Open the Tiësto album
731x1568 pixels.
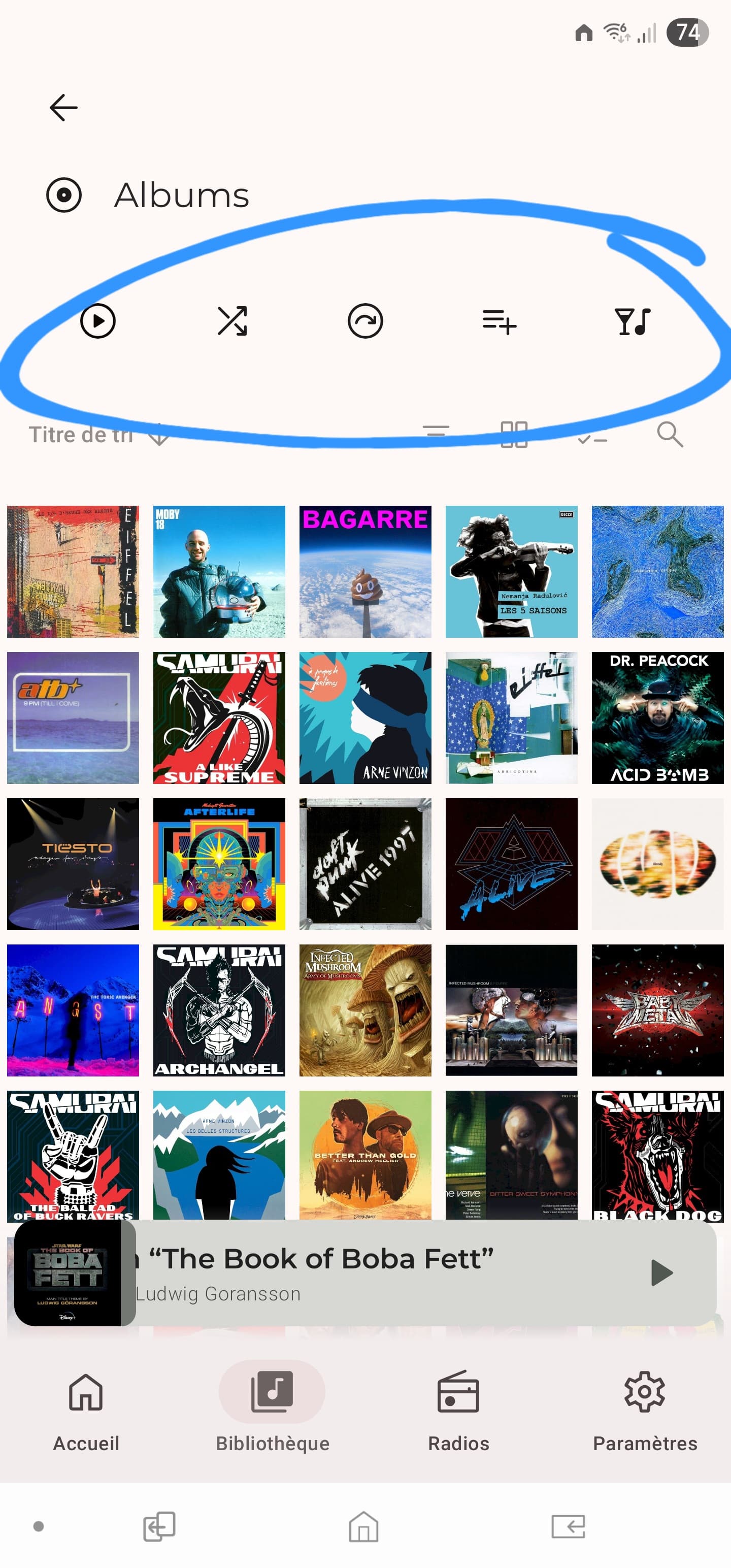click(x=73, y=864)
